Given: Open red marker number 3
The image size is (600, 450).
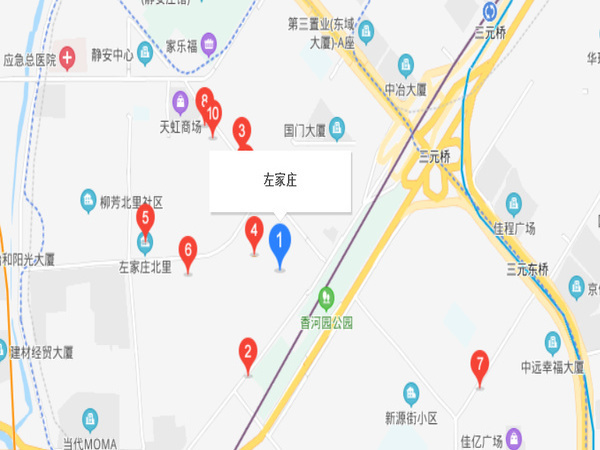Looking at the screenshot, I should tap(241, 130).
